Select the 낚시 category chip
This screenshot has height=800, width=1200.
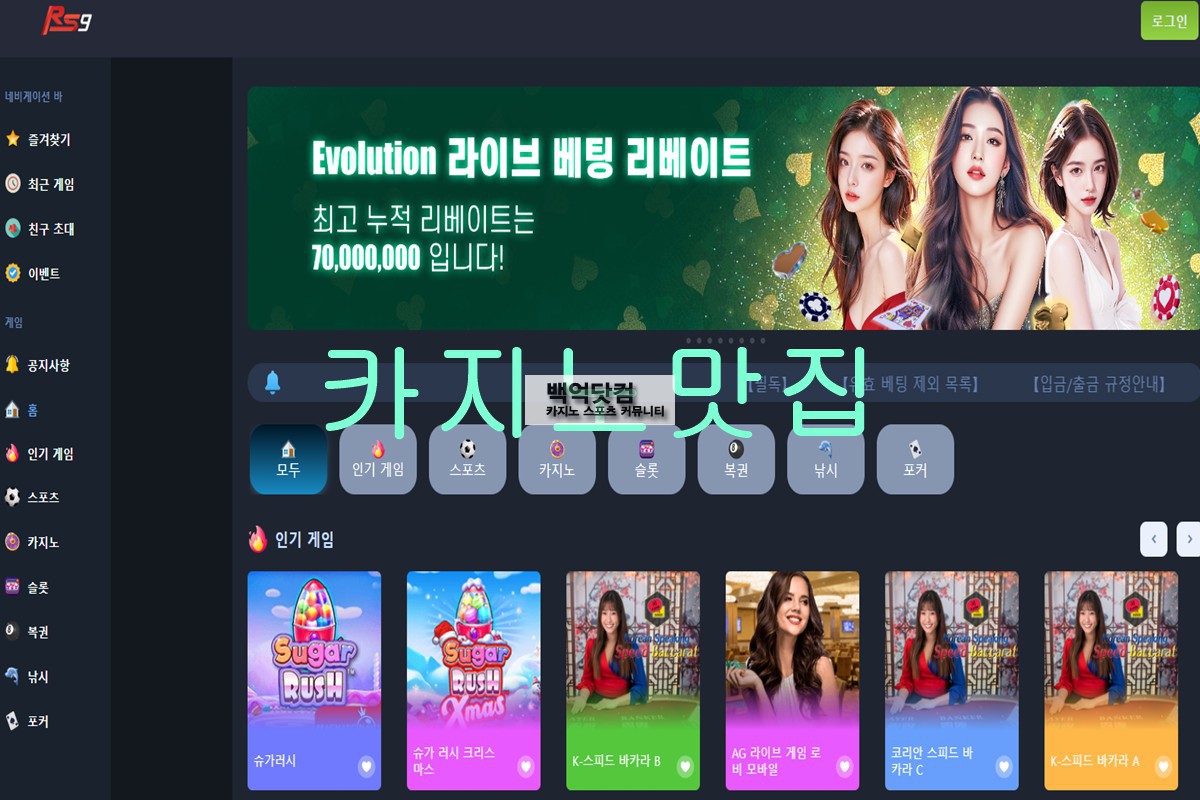825,459
